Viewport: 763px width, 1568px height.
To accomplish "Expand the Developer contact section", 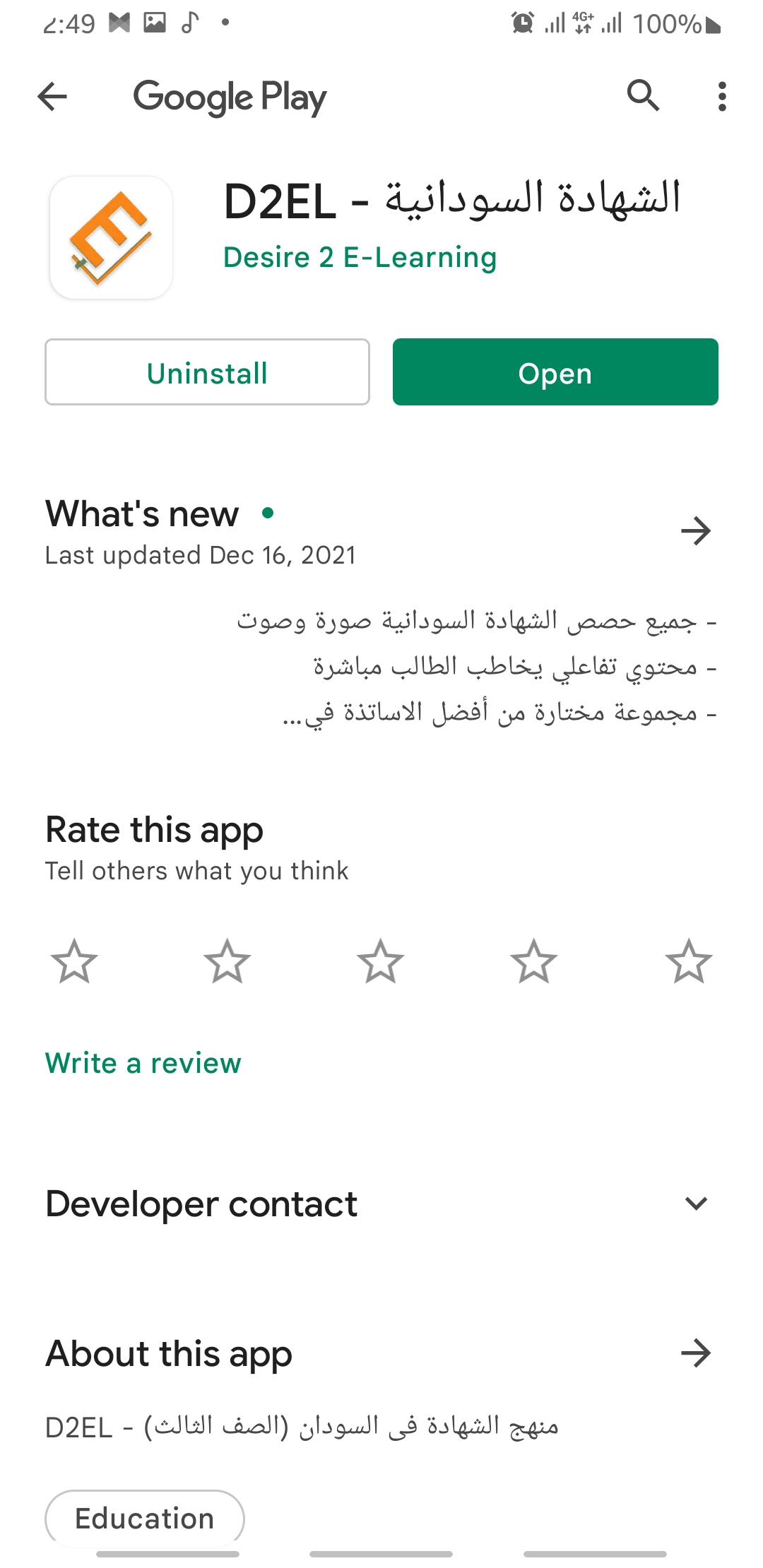I will (x=696, y=1204).
